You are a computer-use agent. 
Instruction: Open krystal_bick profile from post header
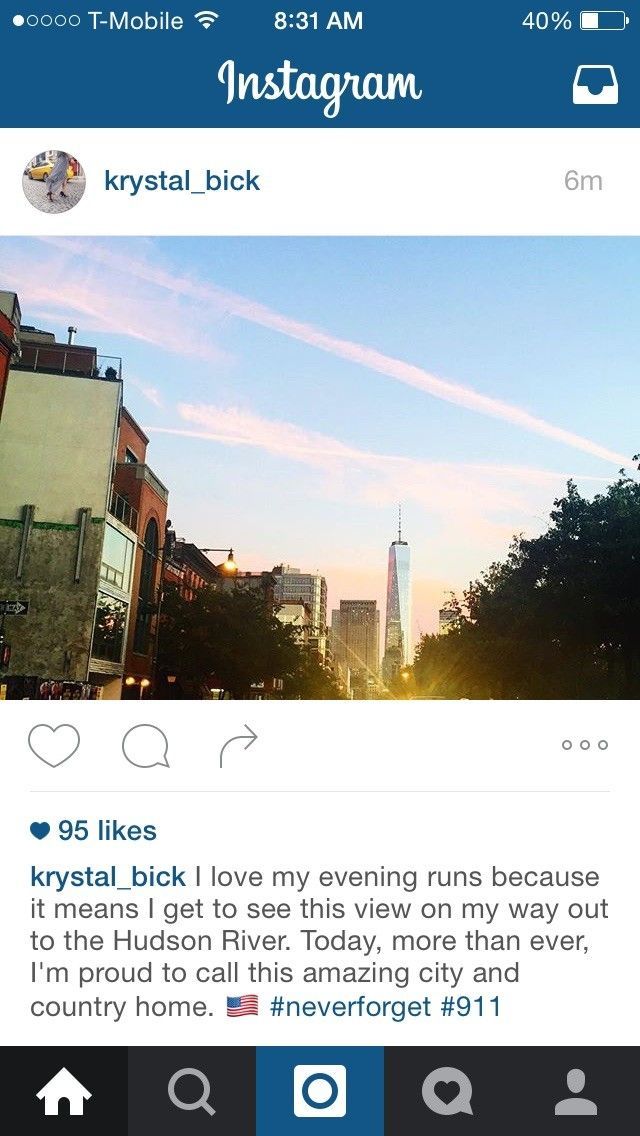[181, 181]
